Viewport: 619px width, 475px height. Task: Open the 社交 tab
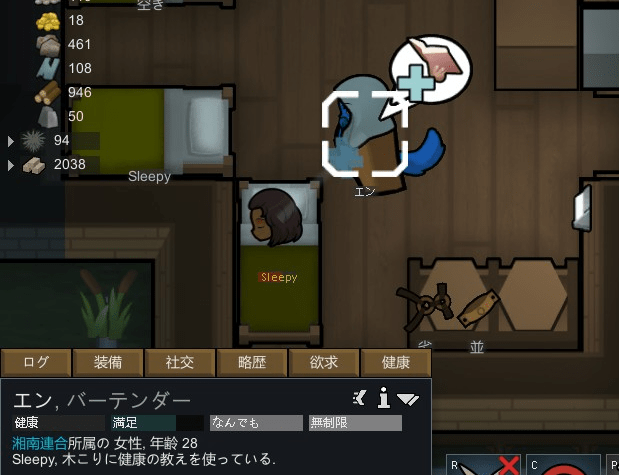[180, 363]
